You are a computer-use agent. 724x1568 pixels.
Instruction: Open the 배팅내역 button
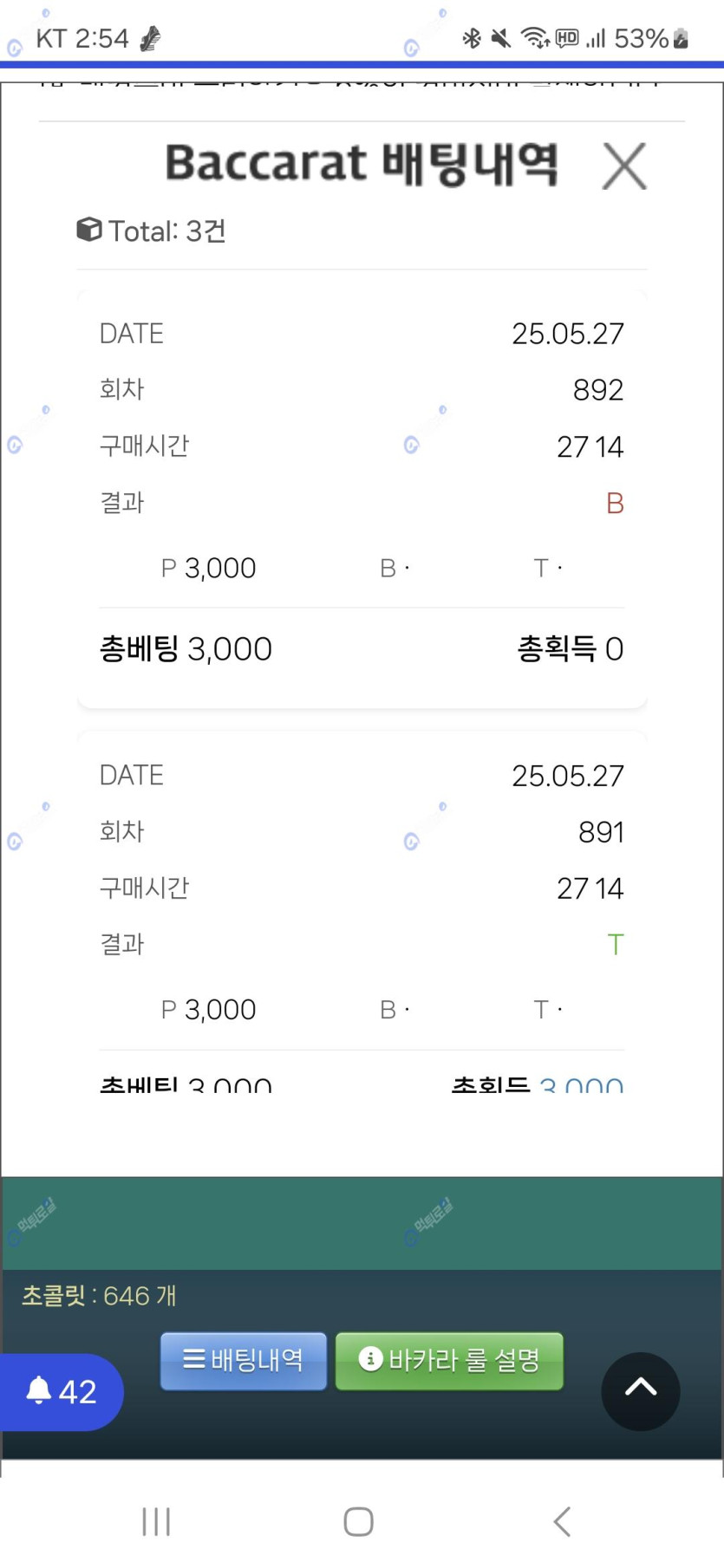[x=244, y=1361]
